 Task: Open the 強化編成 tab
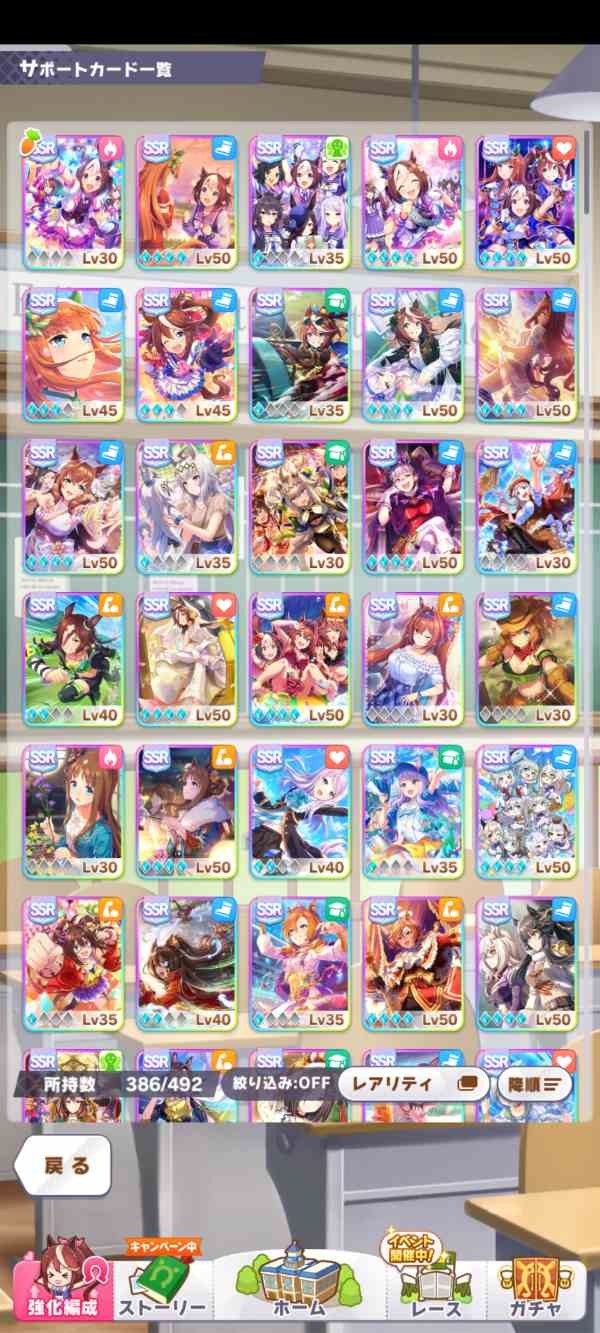point(62,1290)
